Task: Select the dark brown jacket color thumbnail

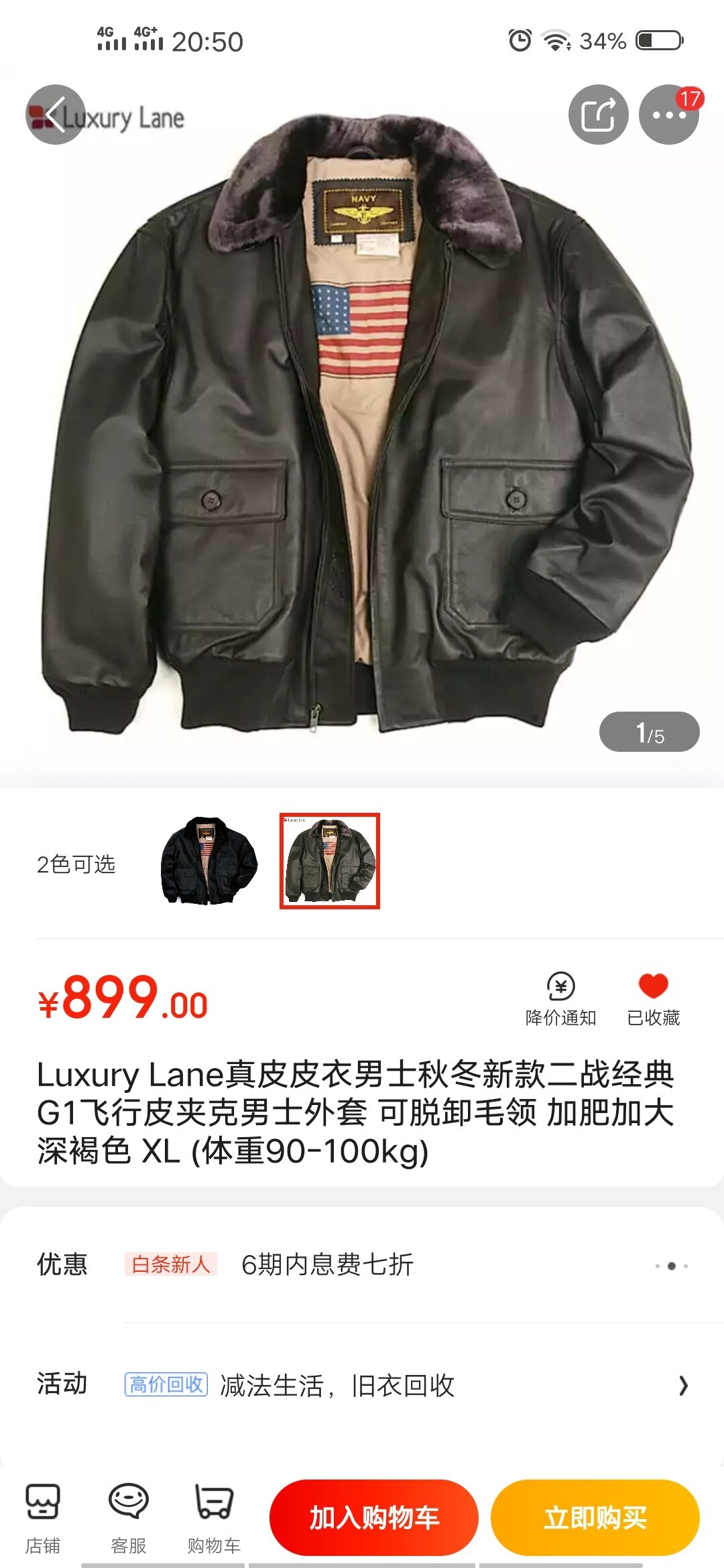Action: point(330,861)
